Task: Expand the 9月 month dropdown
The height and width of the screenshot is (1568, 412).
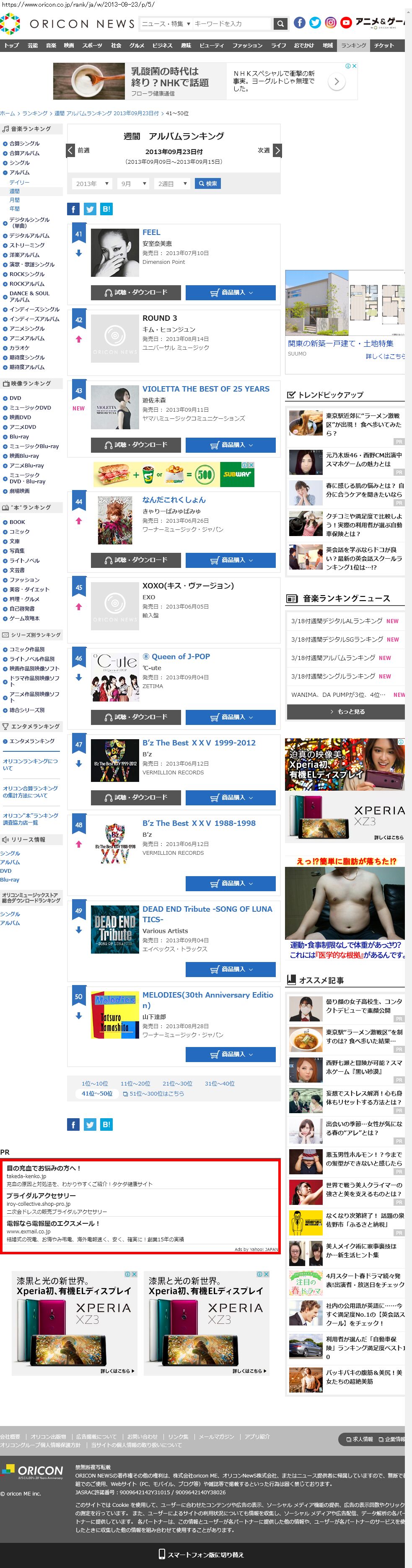Action: (133, 184)
